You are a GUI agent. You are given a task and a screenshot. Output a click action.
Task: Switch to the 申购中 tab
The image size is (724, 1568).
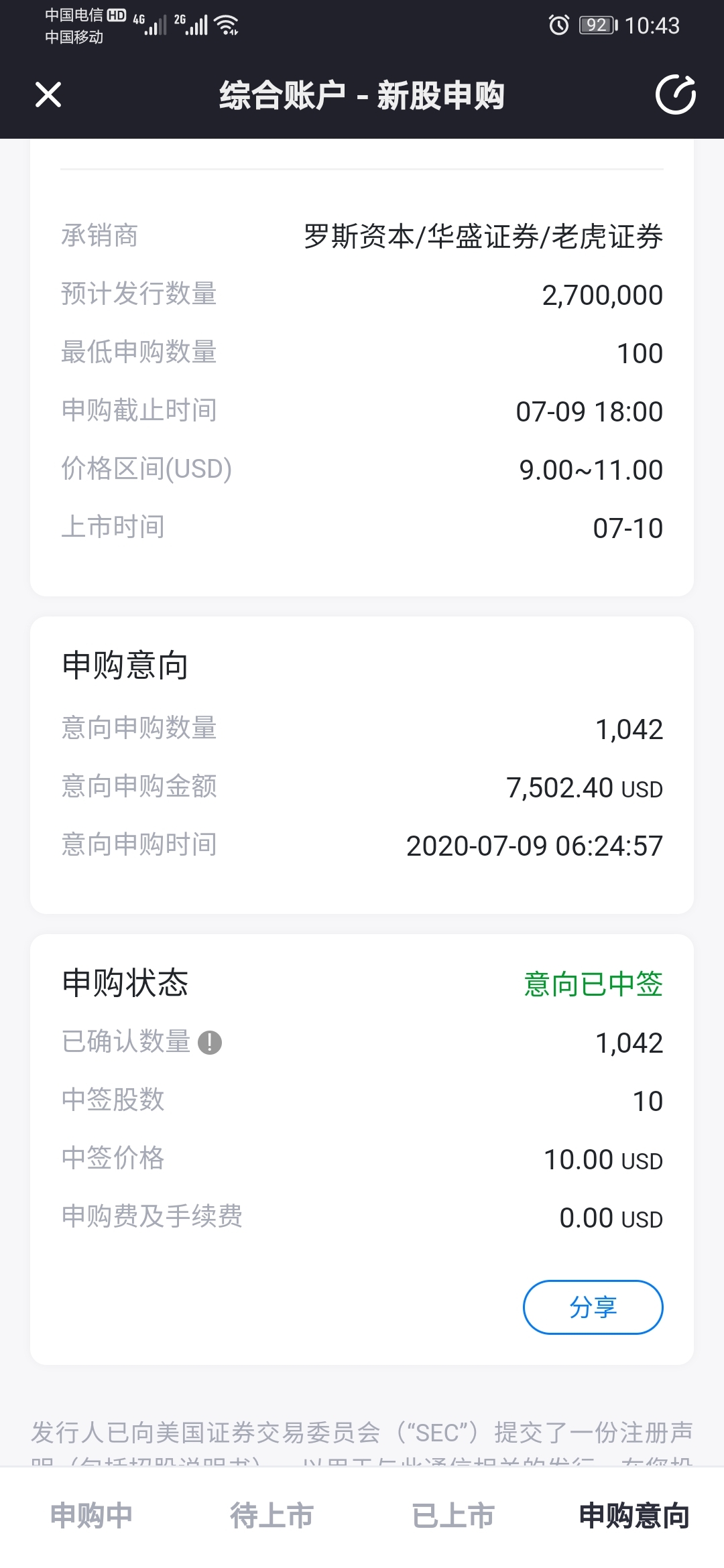(x=91, y=1515)
